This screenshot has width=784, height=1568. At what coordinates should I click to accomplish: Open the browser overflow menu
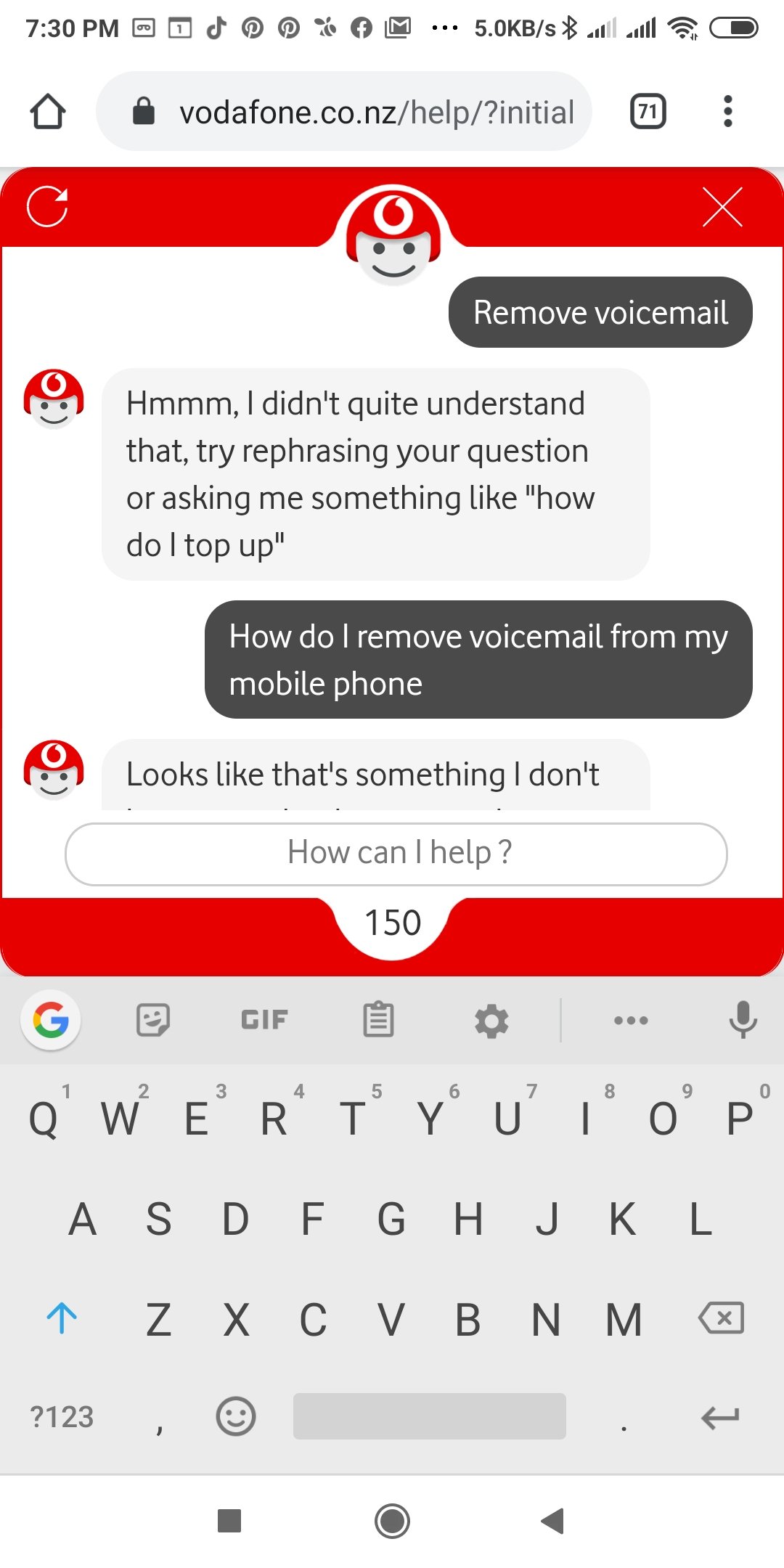pos(727,112)
